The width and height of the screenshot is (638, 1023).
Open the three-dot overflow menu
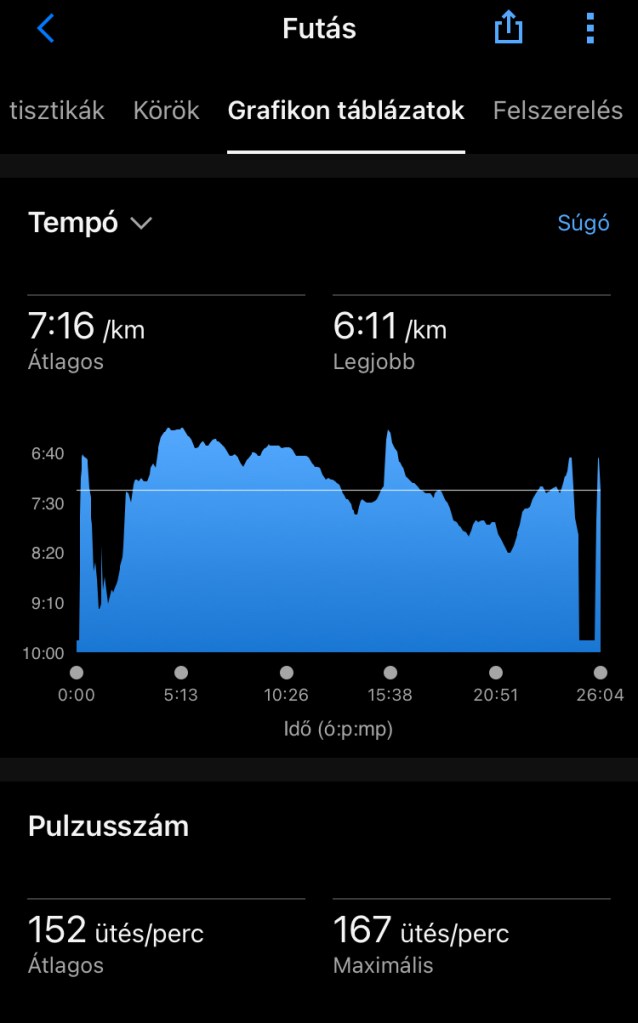pyautogui.click(x=591, y=29)
